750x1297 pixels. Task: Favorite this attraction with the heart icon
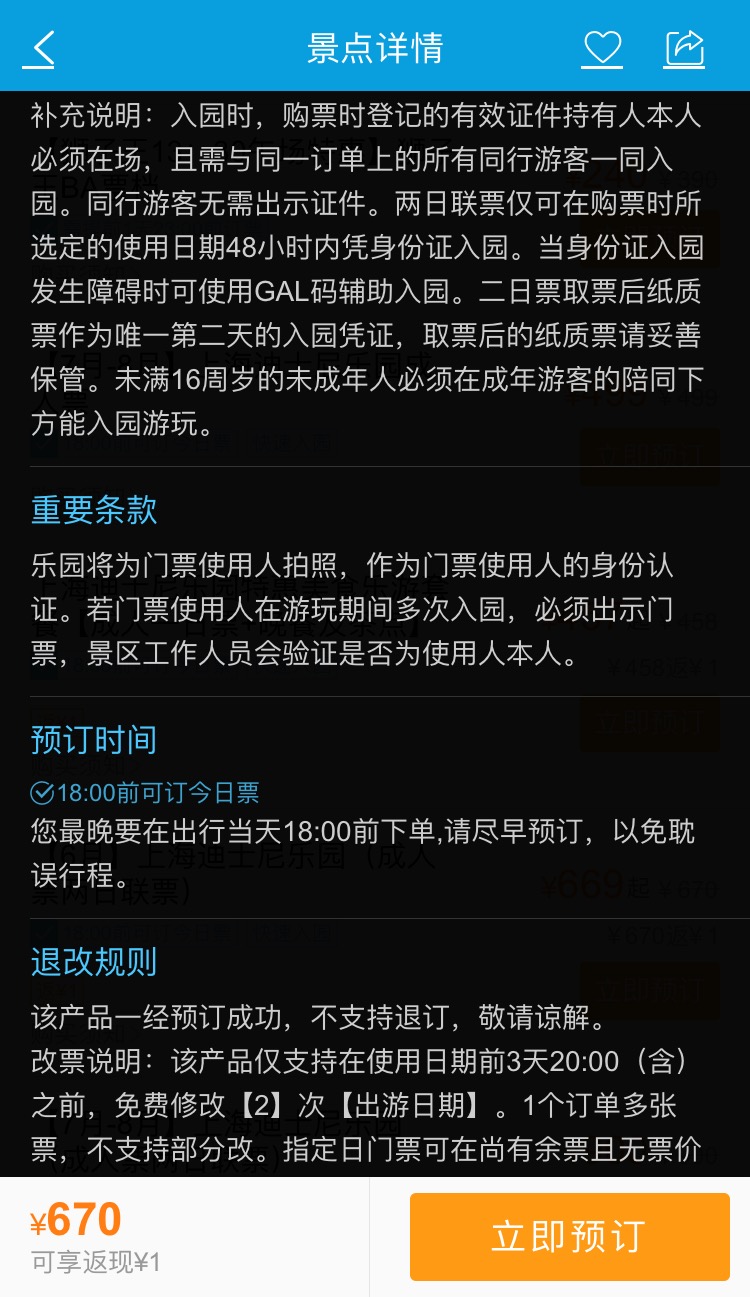(x=602, y=48)
